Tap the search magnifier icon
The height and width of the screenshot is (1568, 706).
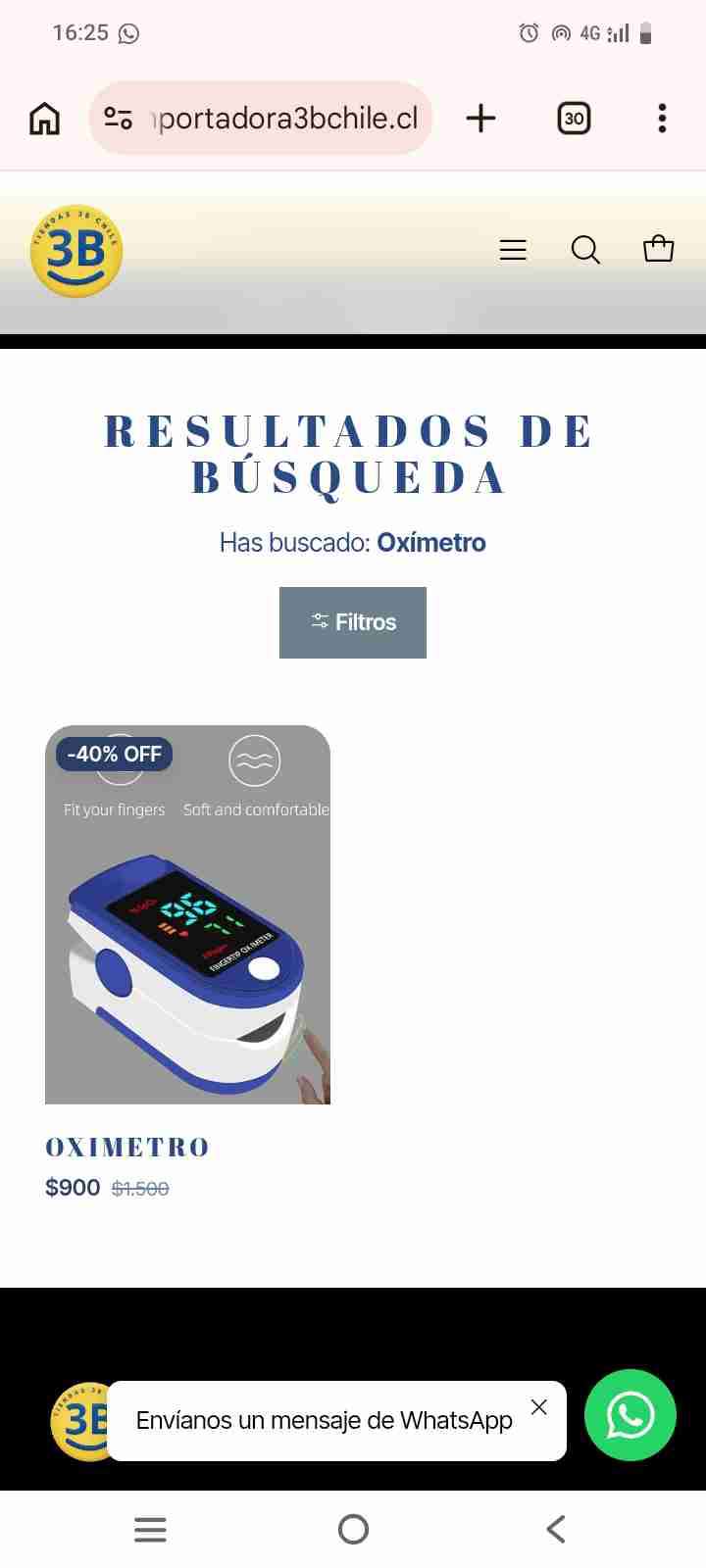(585, 250)
